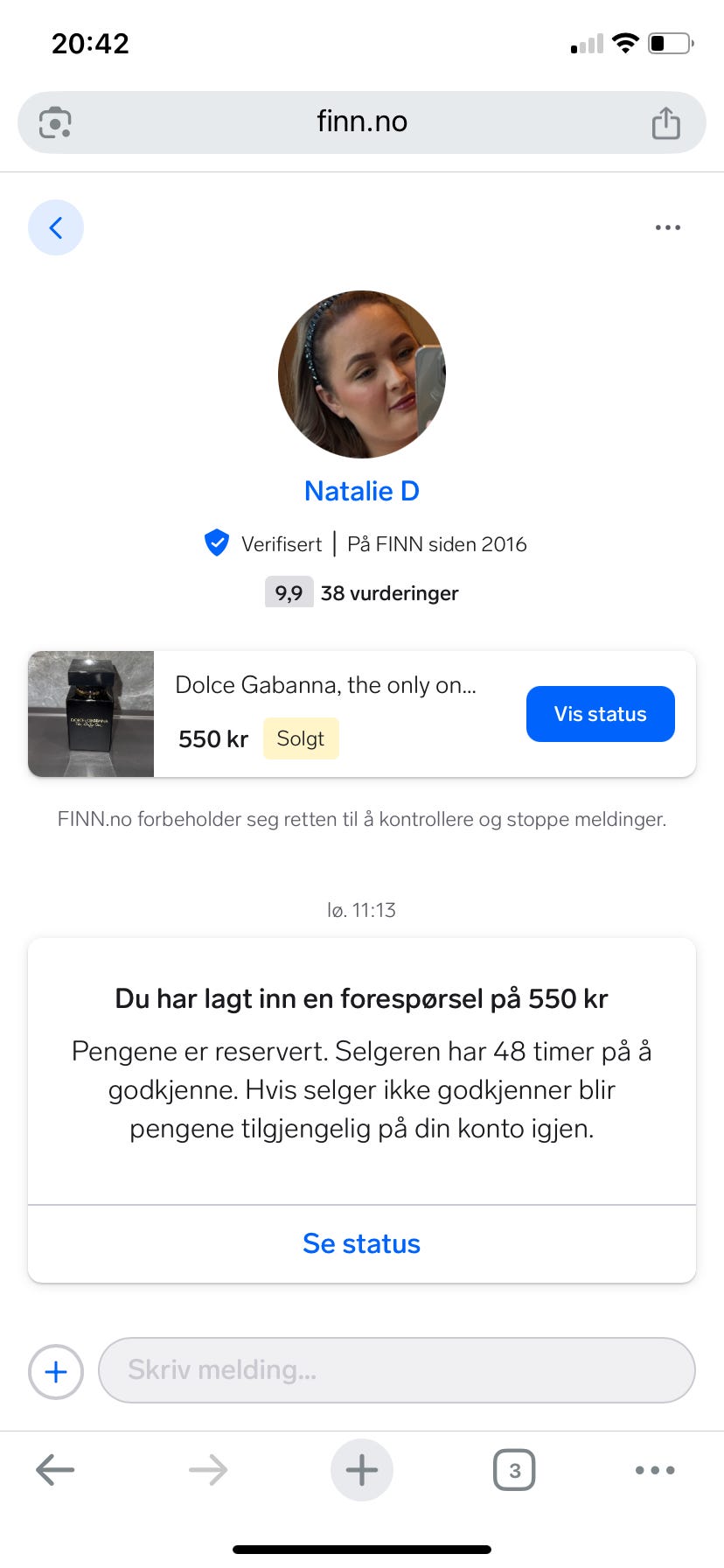
Task: Open Safari's more options icon in the bottom bar
Action: (x=654, y=1470)
